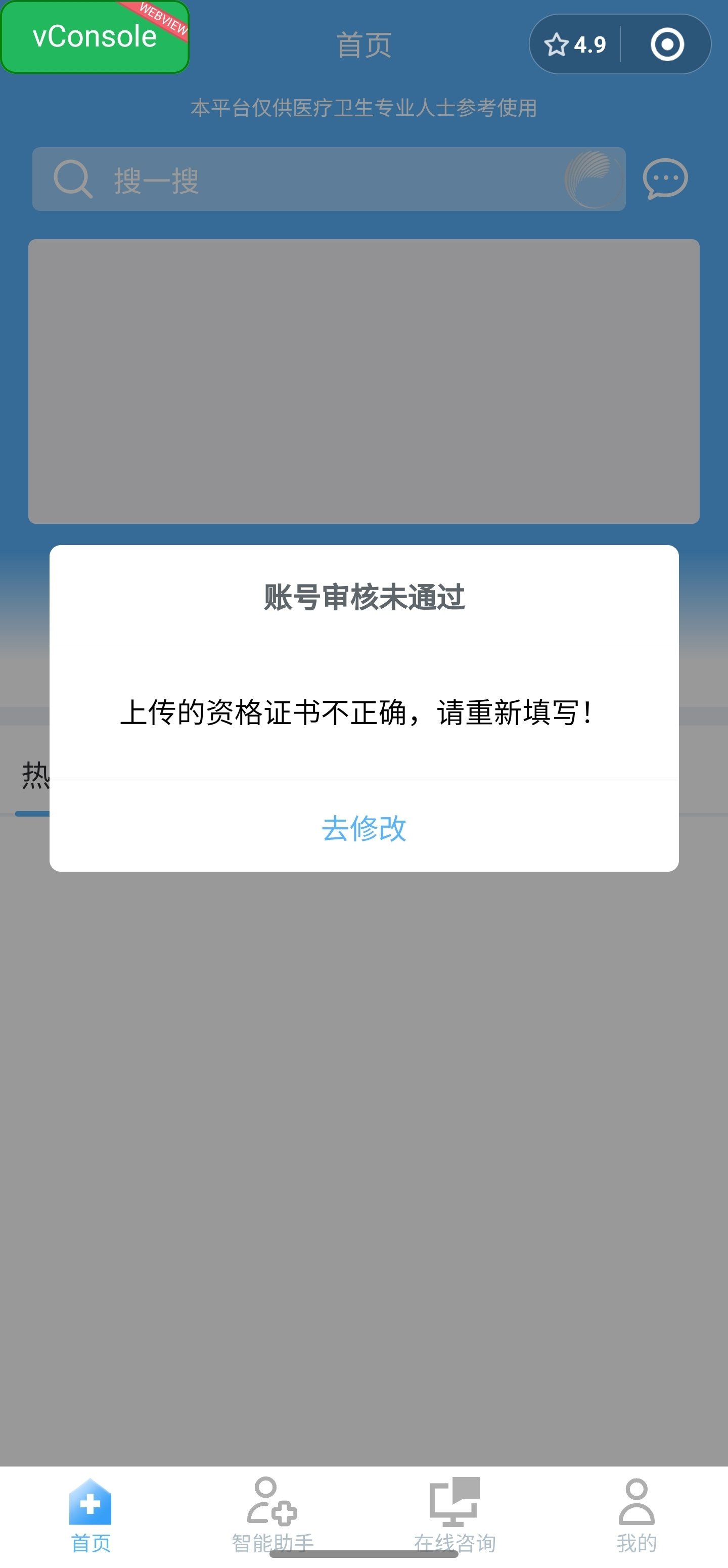Screen dimensions: 728x1568
Task: Tap 去修改 to fix the certificate
Action: pyautogui.click(x=364, y=828)
